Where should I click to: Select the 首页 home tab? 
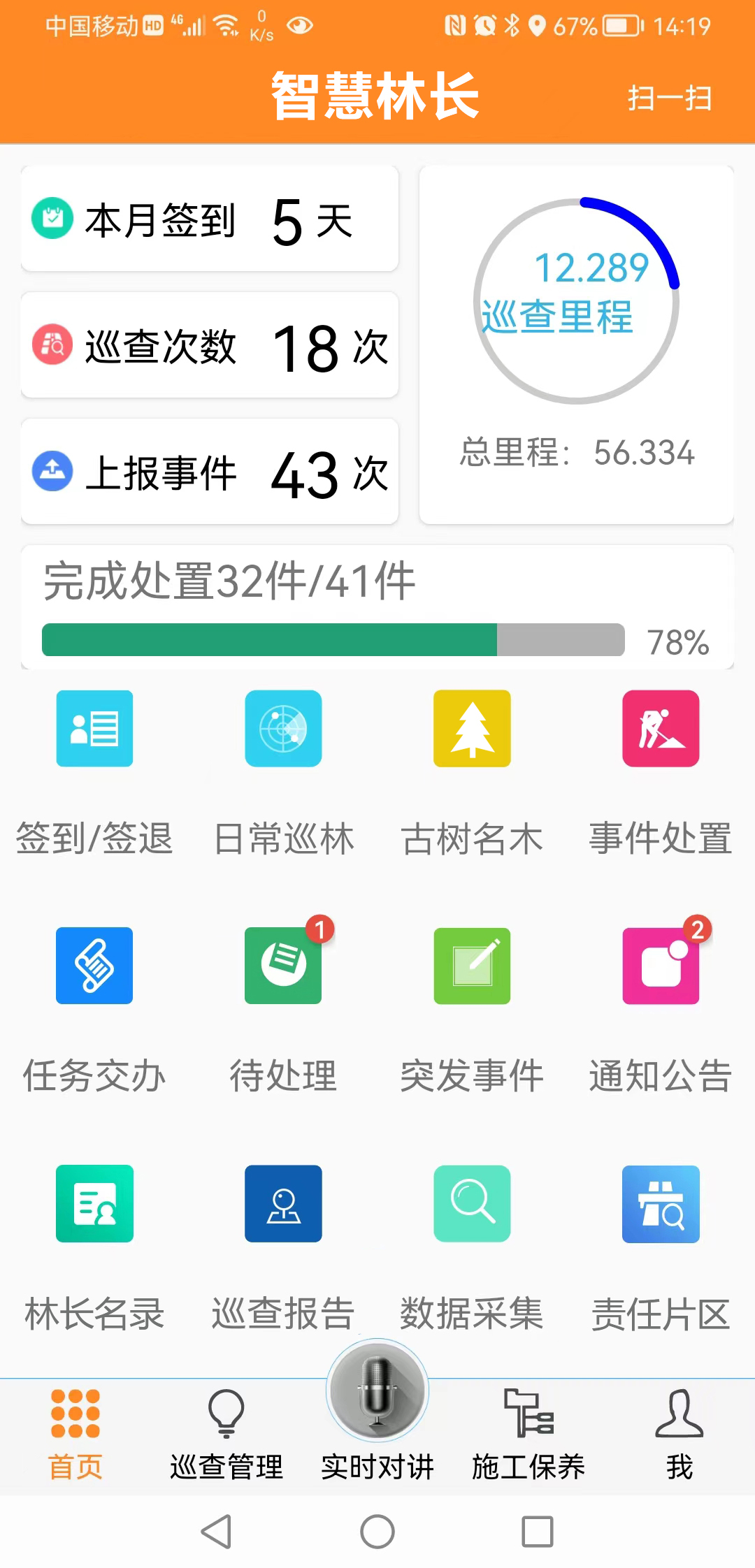click(x=75, y=1434)
